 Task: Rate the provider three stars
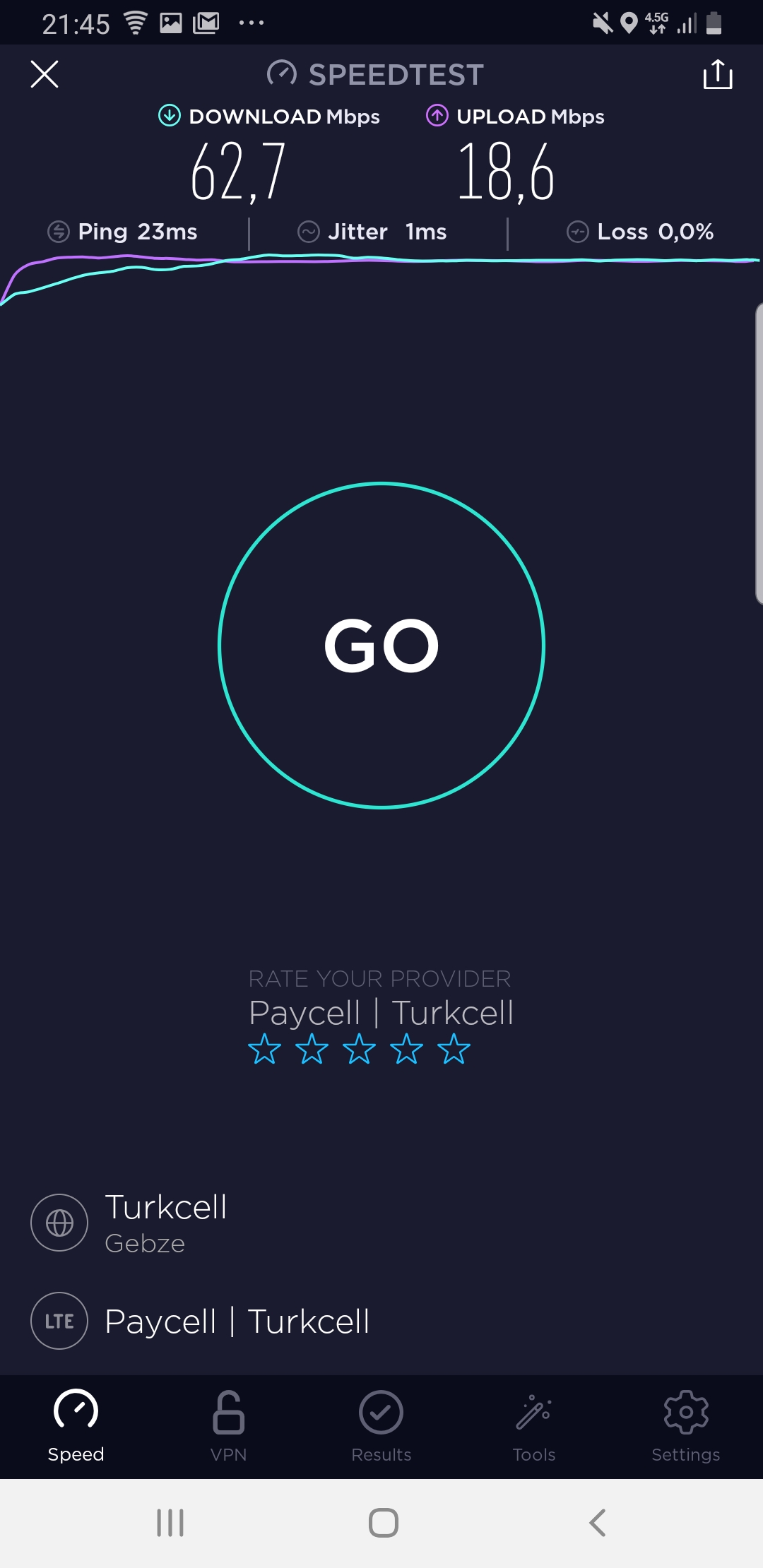pos(359,1049)
